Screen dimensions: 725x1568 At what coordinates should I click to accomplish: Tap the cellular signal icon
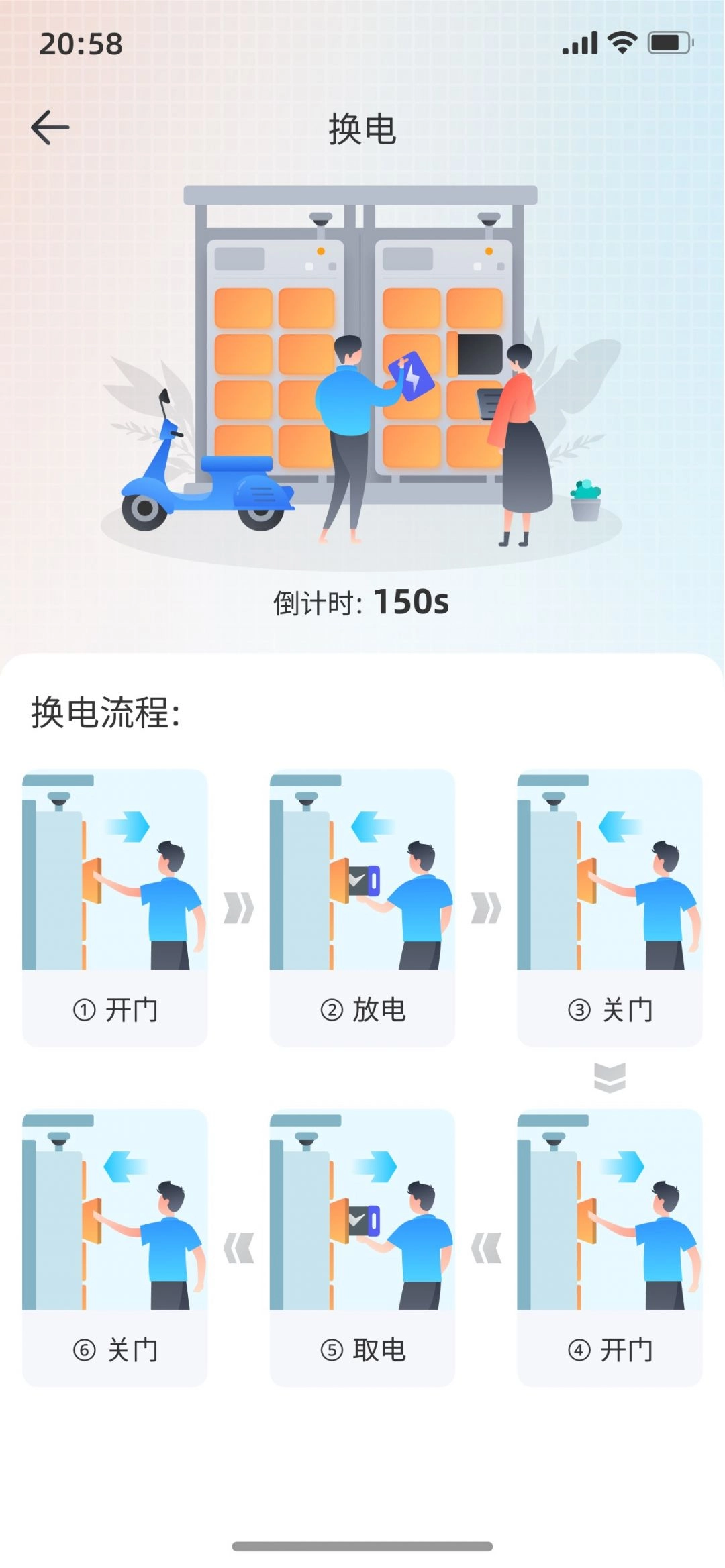[x=581, y=42]
